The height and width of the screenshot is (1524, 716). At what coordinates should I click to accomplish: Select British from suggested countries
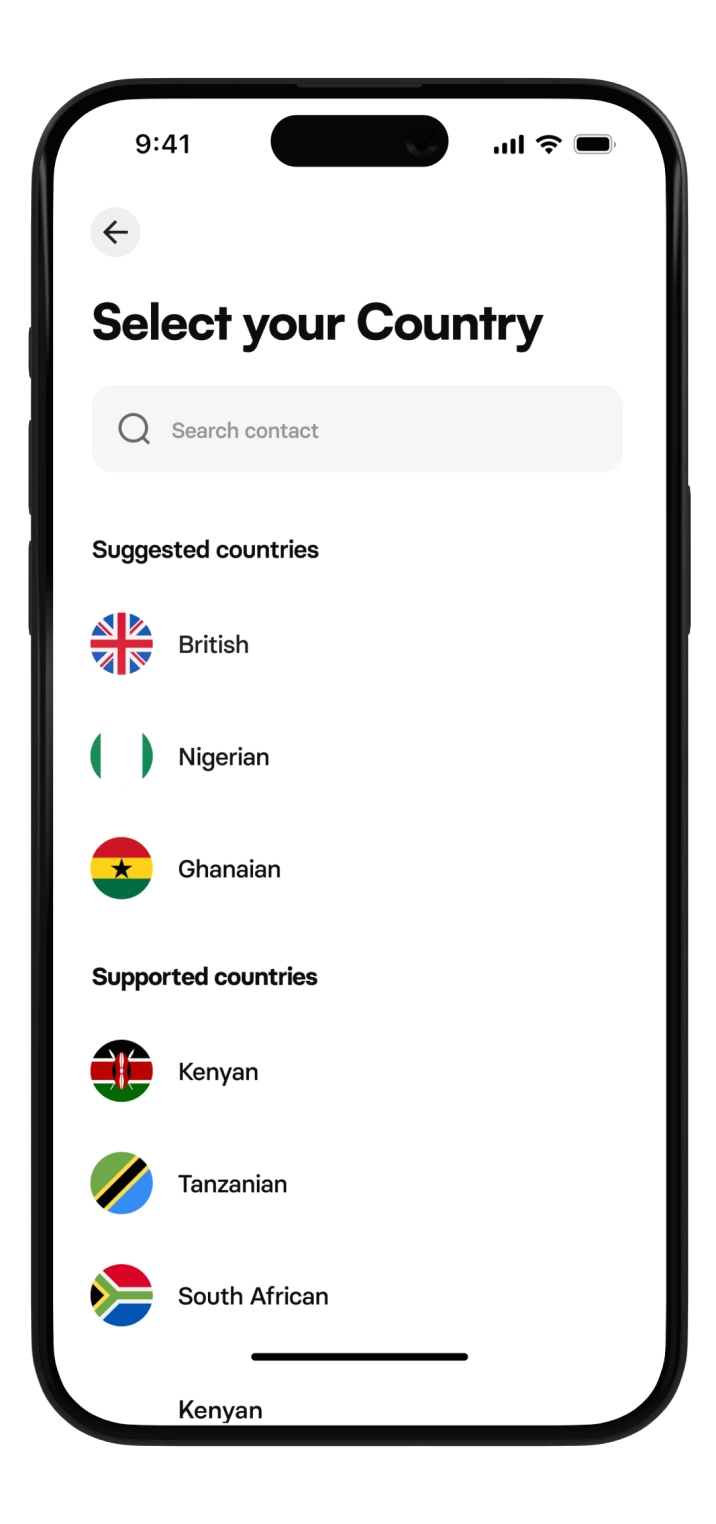click(213, 644)
